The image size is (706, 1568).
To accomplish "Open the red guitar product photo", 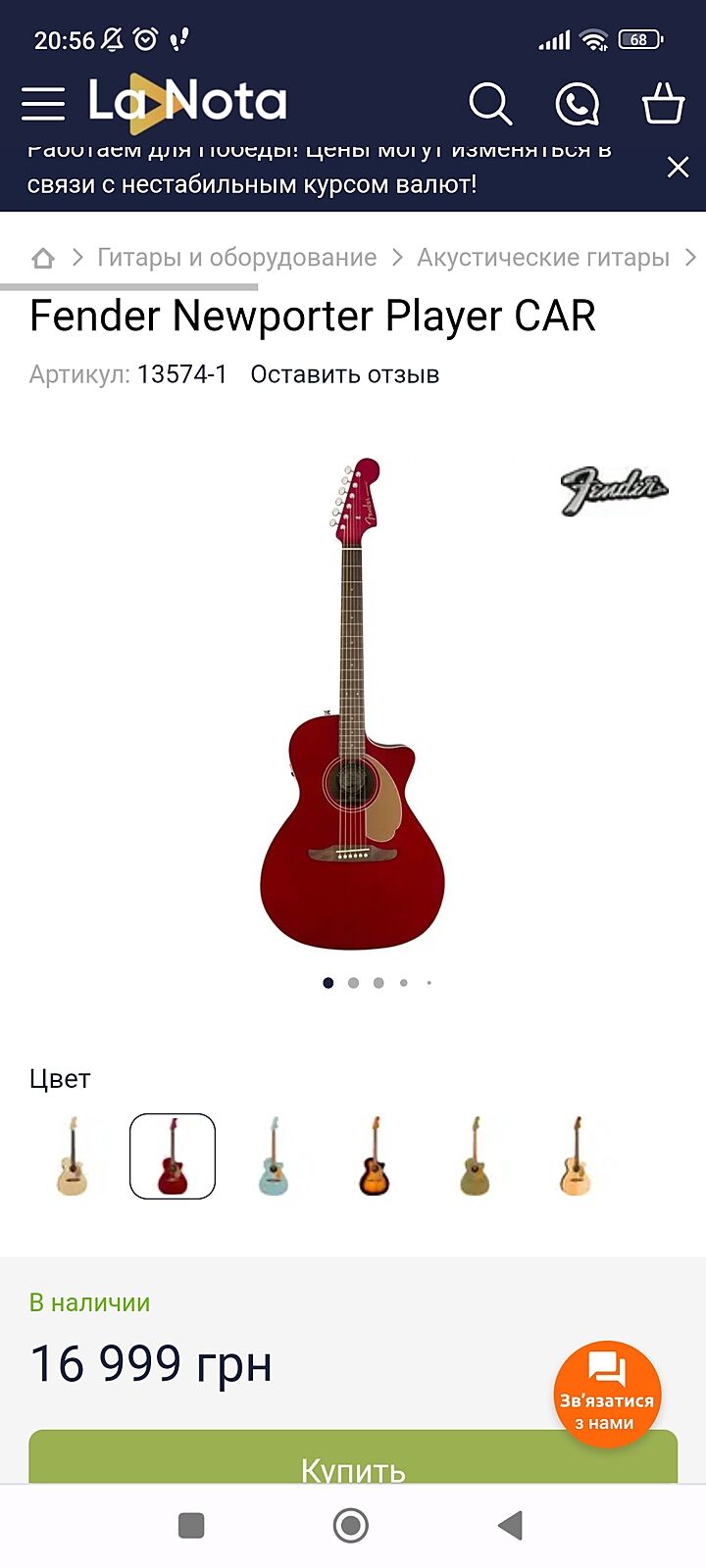I will [353, 704].
